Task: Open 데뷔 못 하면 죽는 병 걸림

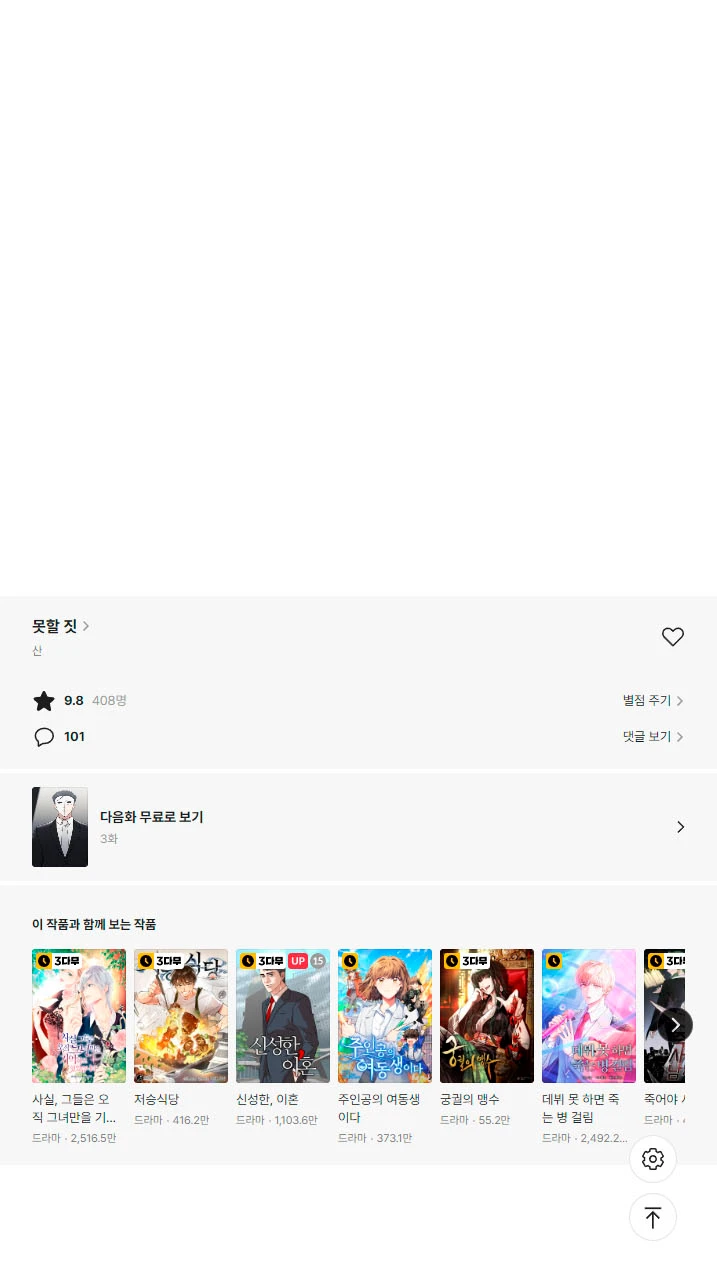Action: 589,1016
